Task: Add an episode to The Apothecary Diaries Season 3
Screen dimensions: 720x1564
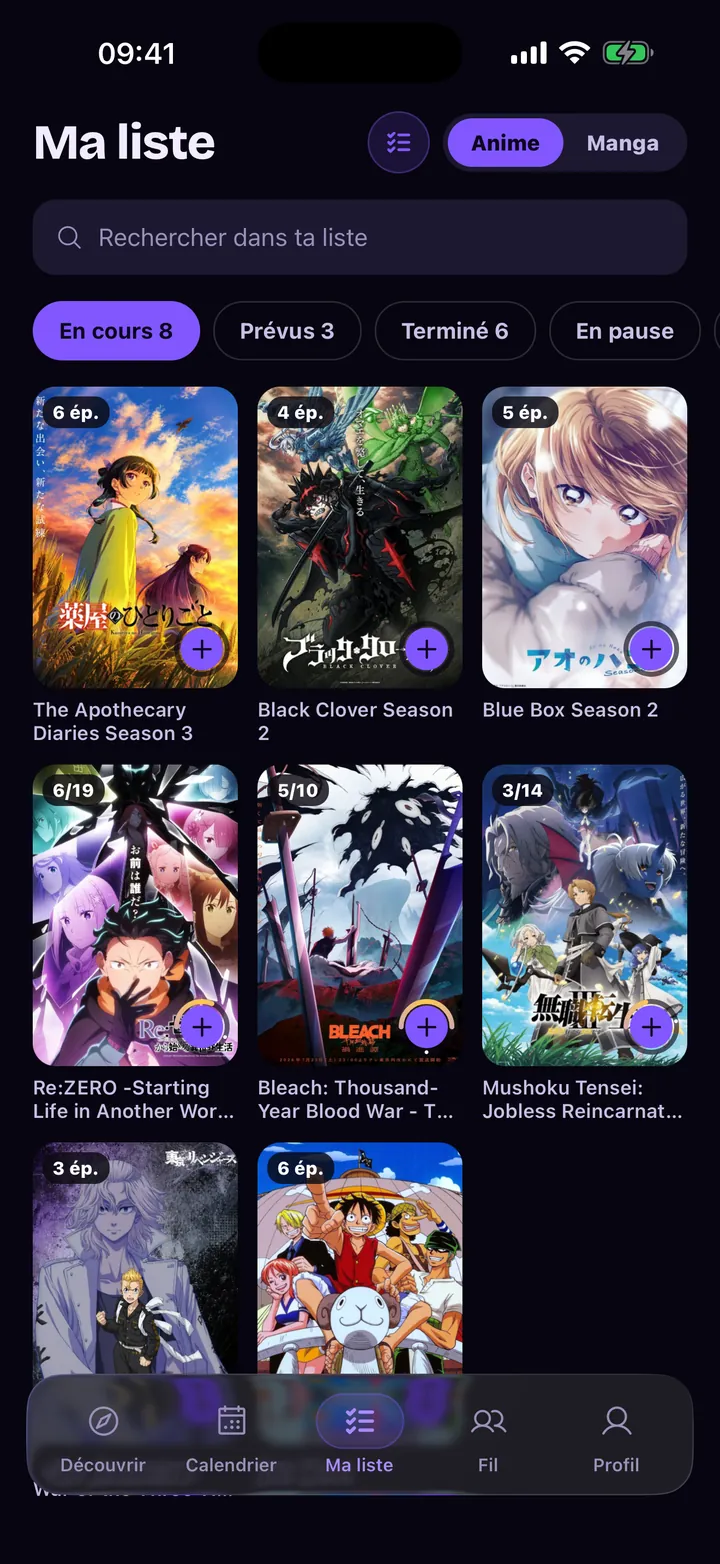Action: [x=202, y=649]
